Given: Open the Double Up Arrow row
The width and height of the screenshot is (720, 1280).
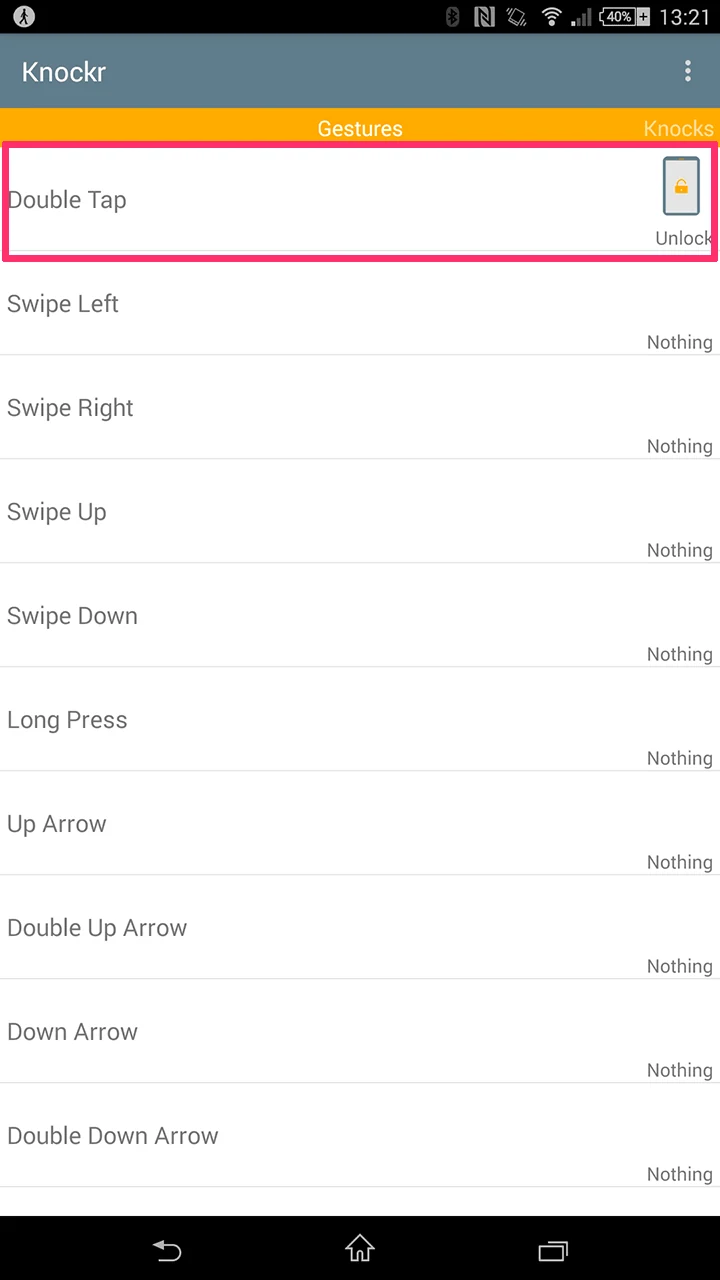Looking at the screenshot, I should click(360, 928).
